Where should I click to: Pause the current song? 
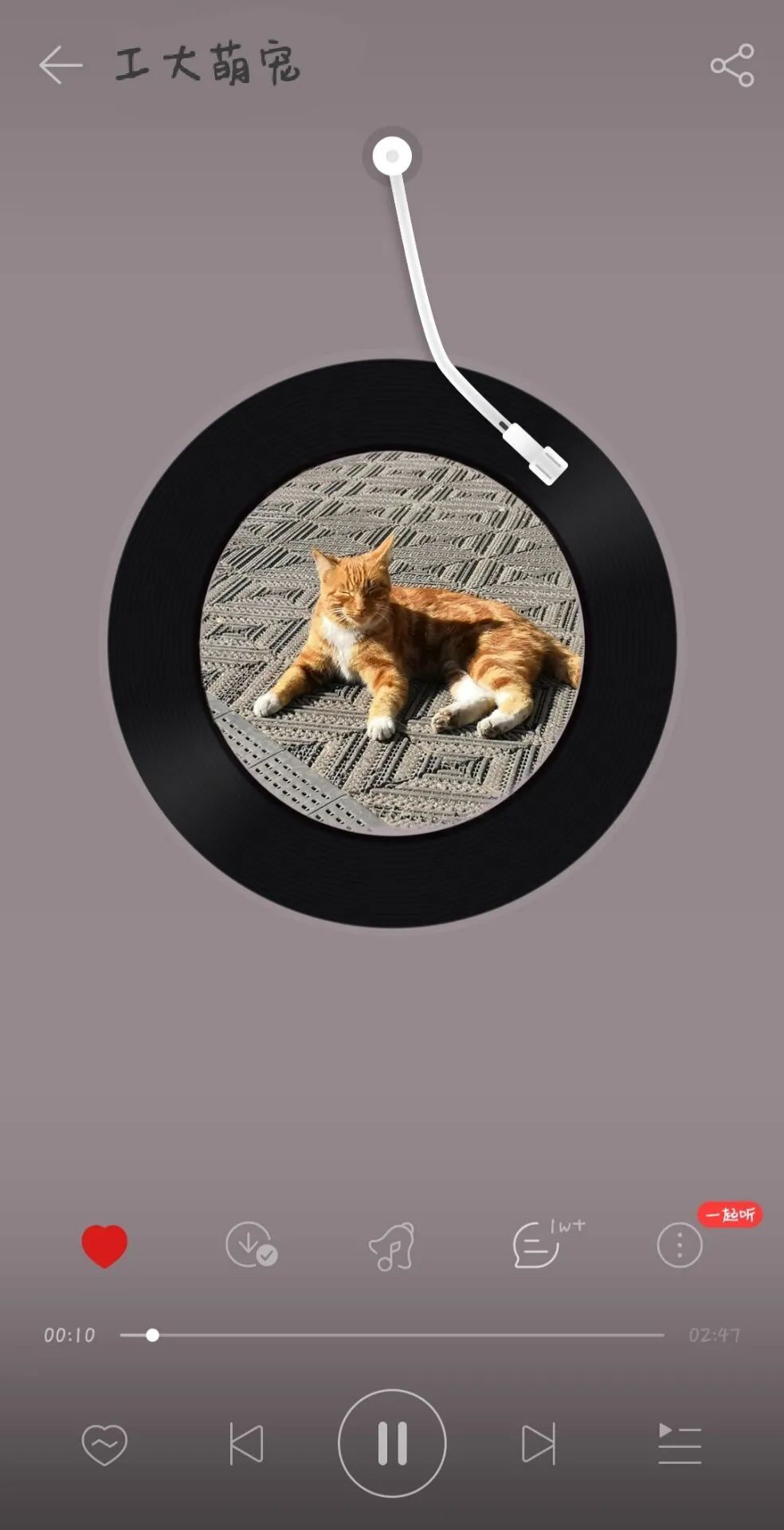point(392,1443)
